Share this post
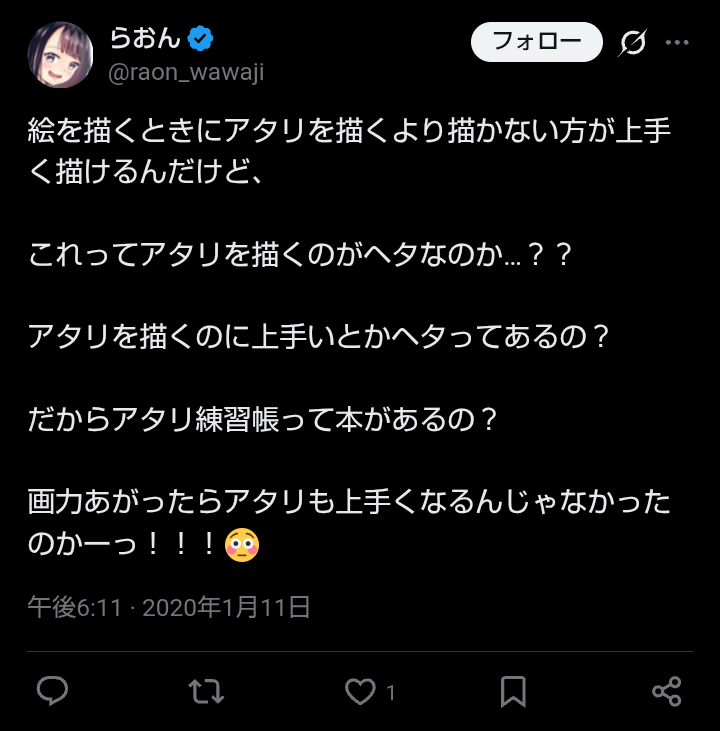 (x=666, y=691)
